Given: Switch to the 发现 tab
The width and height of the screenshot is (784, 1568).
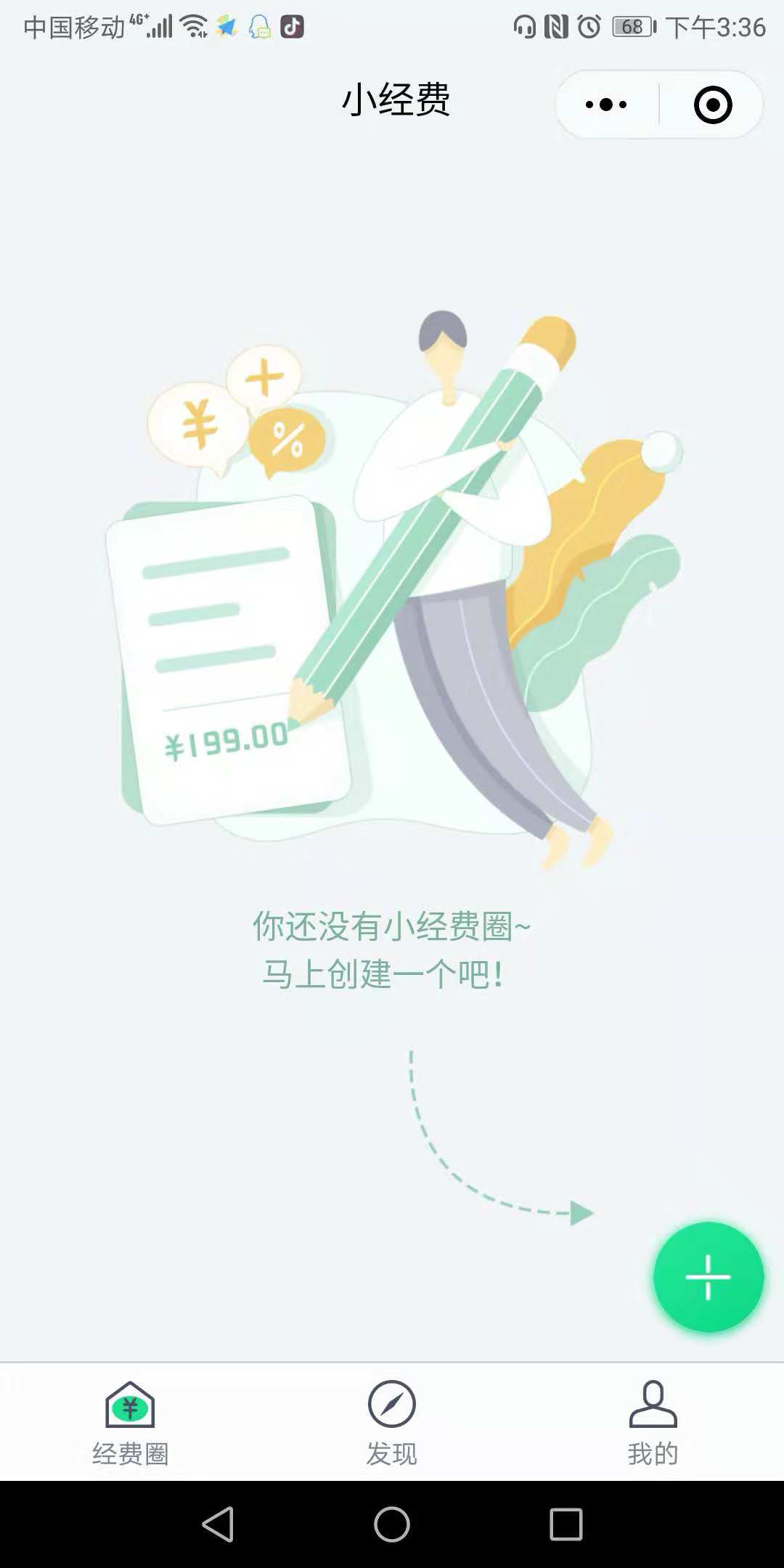Looking at the screenshot, I should coord(391,1423).
